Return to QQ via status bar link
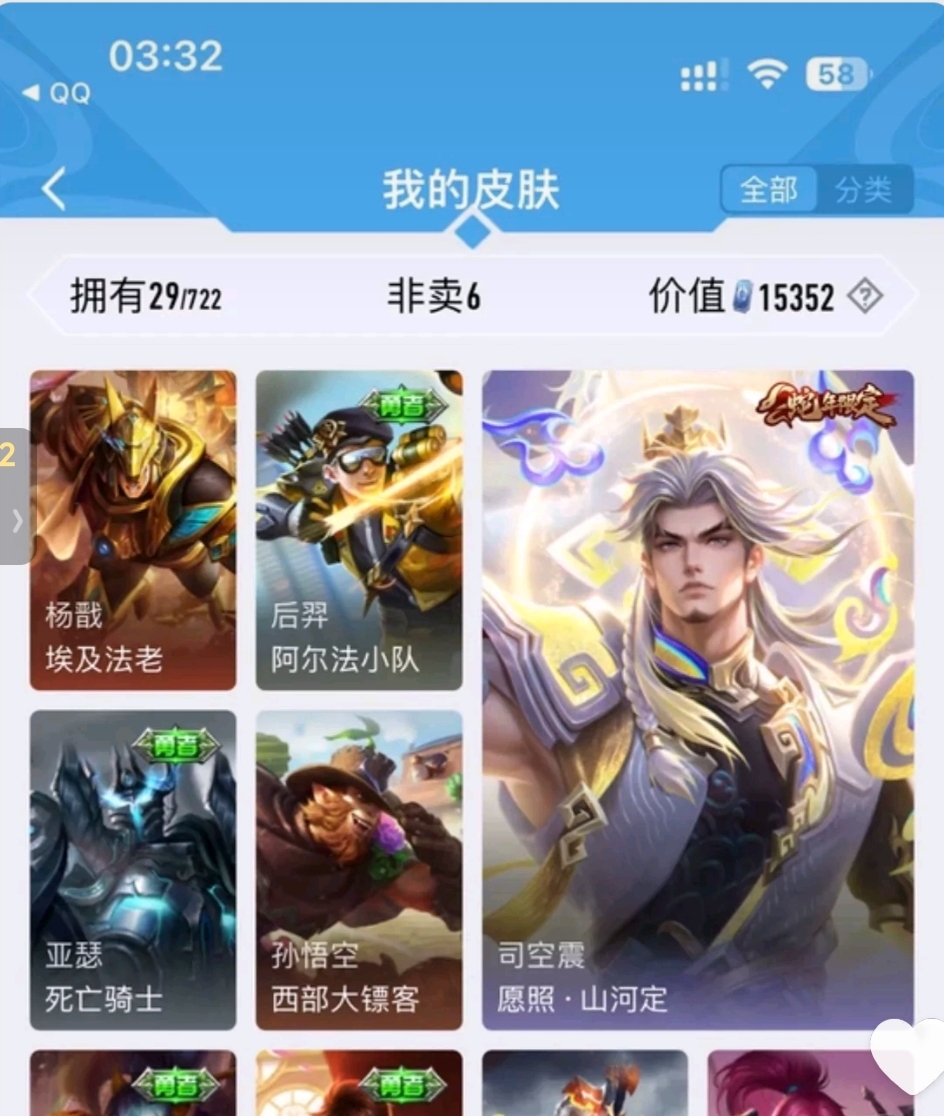The width and height of the screenshot is (944, 1116). point(58,93)
